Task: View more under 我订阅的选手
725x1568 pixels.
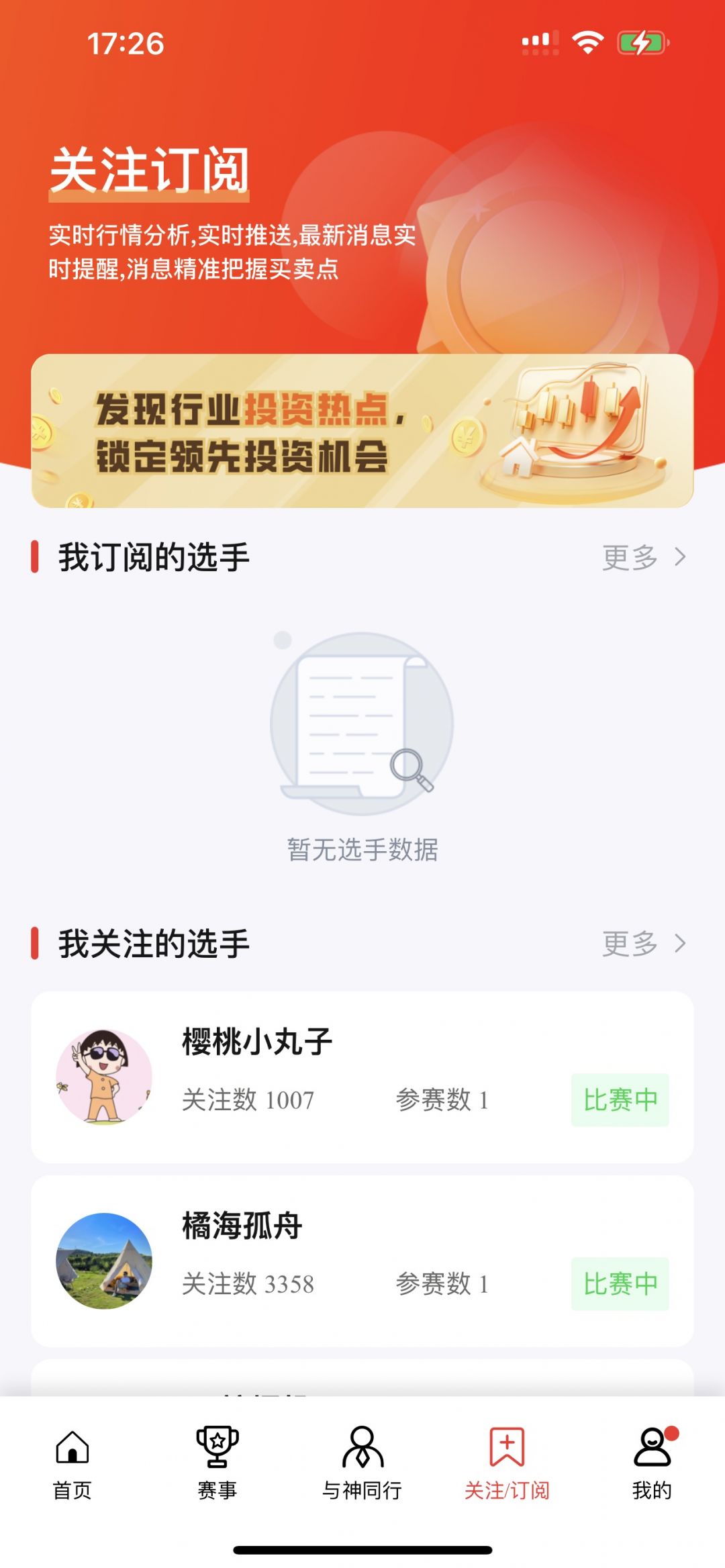Action: tap(643, 557)
